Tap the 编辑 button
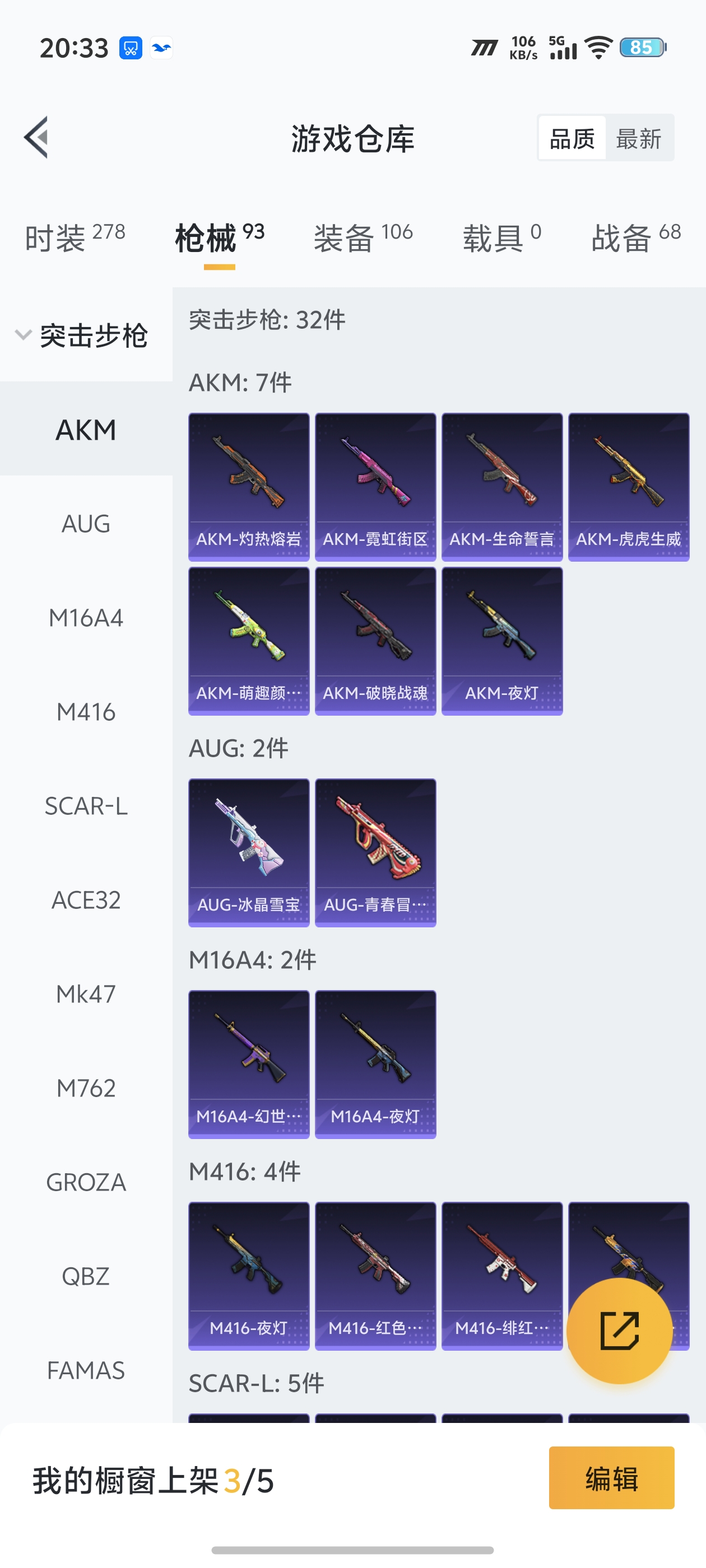The image size is (706, 1568). [x=611, y=1478]
